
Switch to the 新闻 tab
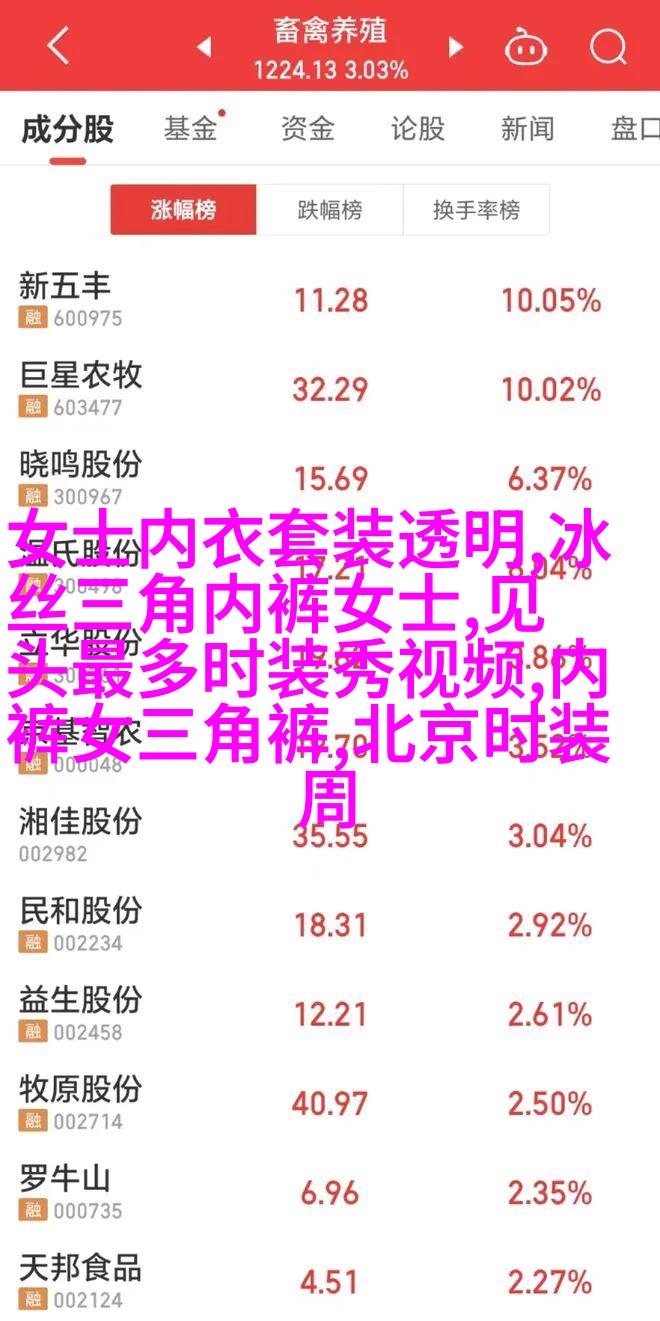coord(527,128)
